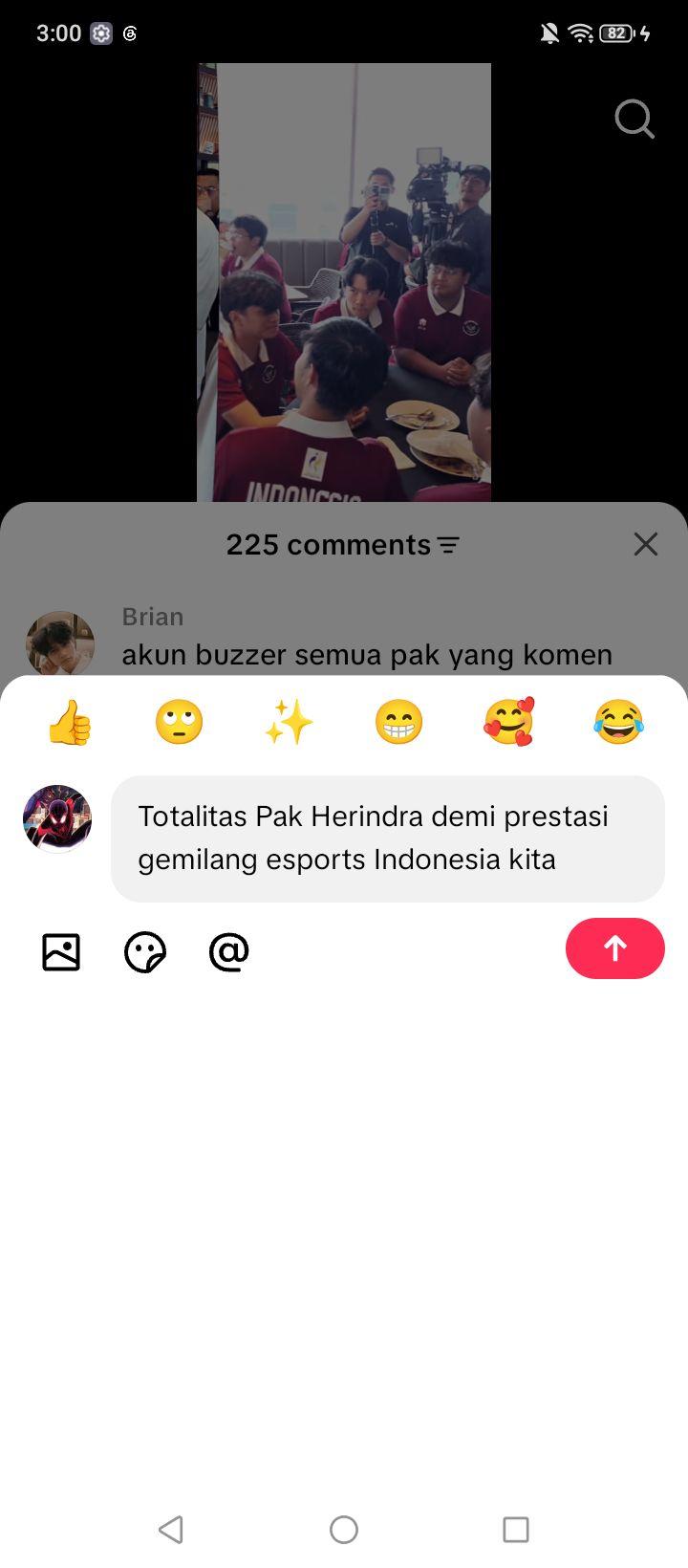Go to the home screen

coord(344,1530)
